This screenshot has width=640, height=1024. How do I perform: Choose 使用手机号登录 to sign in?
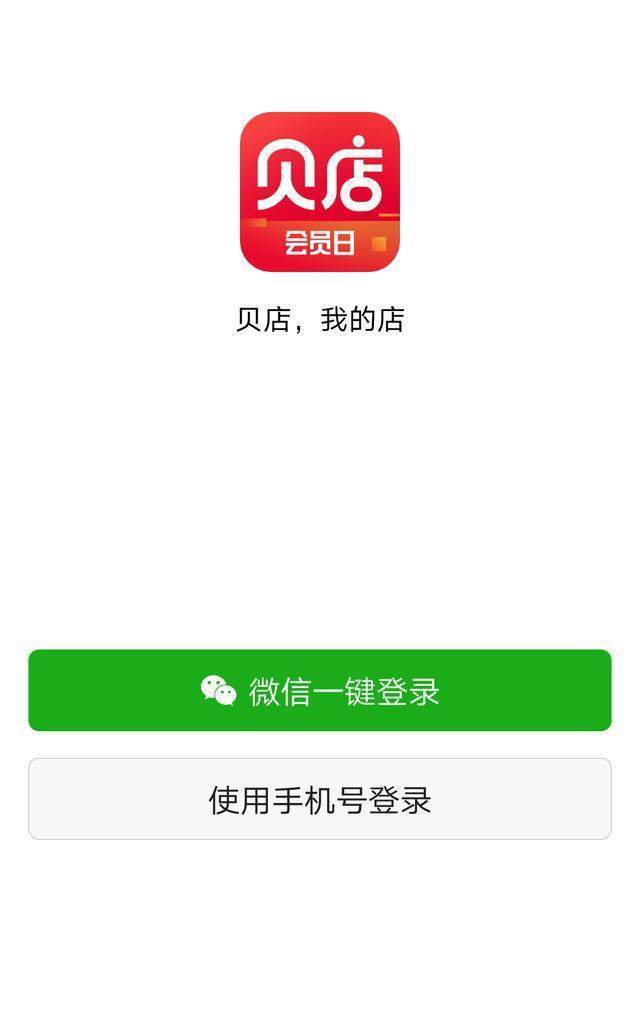coord(320,799)
